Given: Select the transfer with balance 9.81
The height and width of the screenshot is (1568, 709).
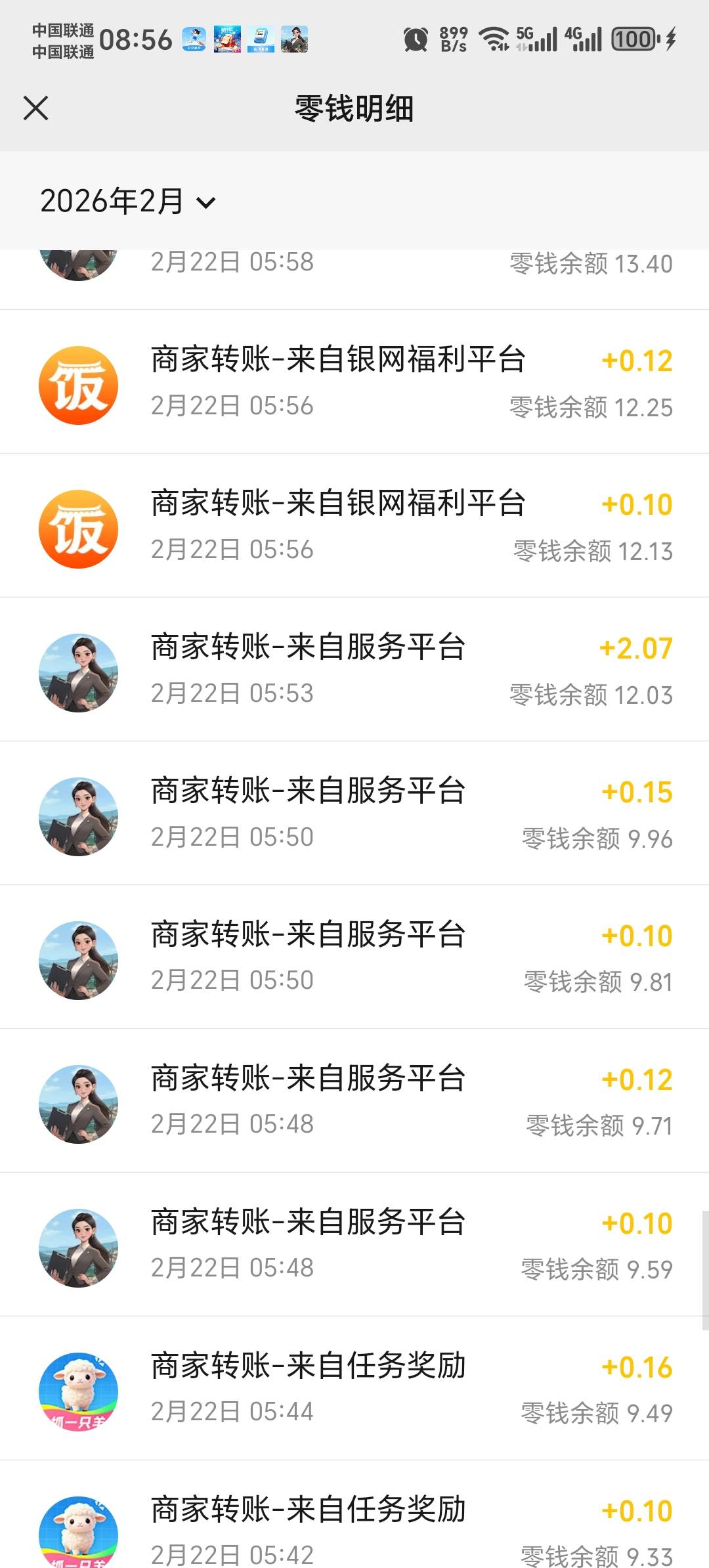Looking at the screenshot, I should pos(354,957).
